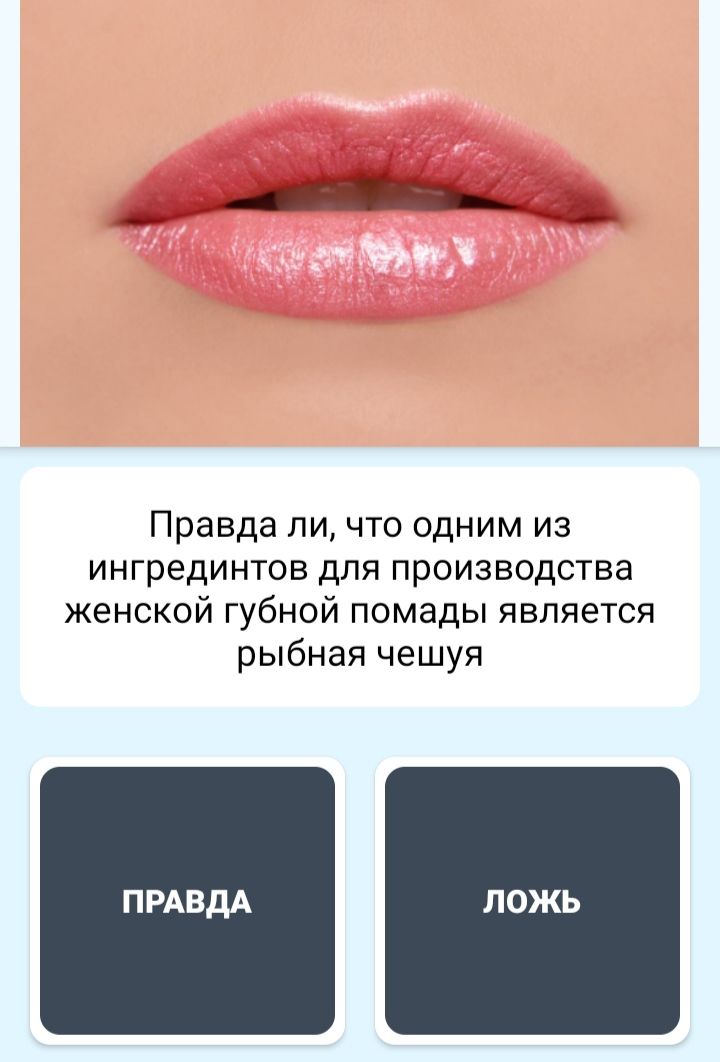
Task: Answer ПРАВДА to the lipstick question
Action: 187,901
